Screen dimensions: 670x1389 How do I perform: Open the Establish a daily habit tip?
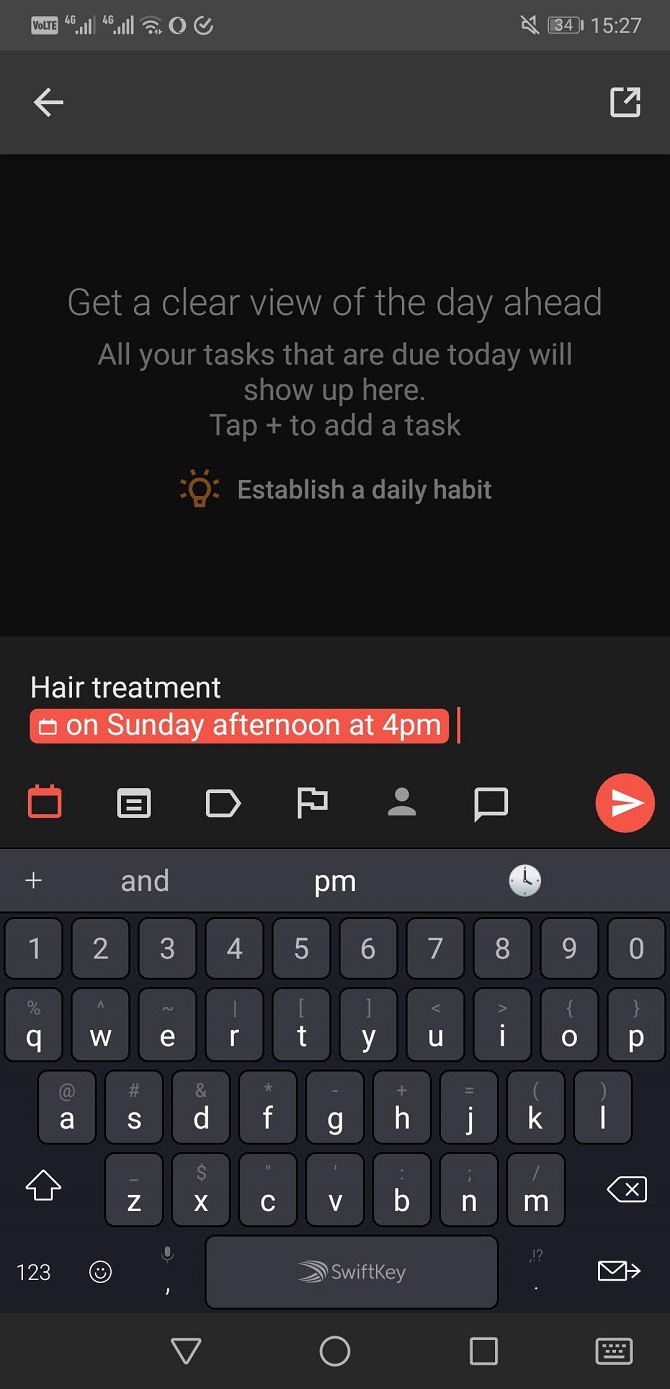tap(336, 490)
